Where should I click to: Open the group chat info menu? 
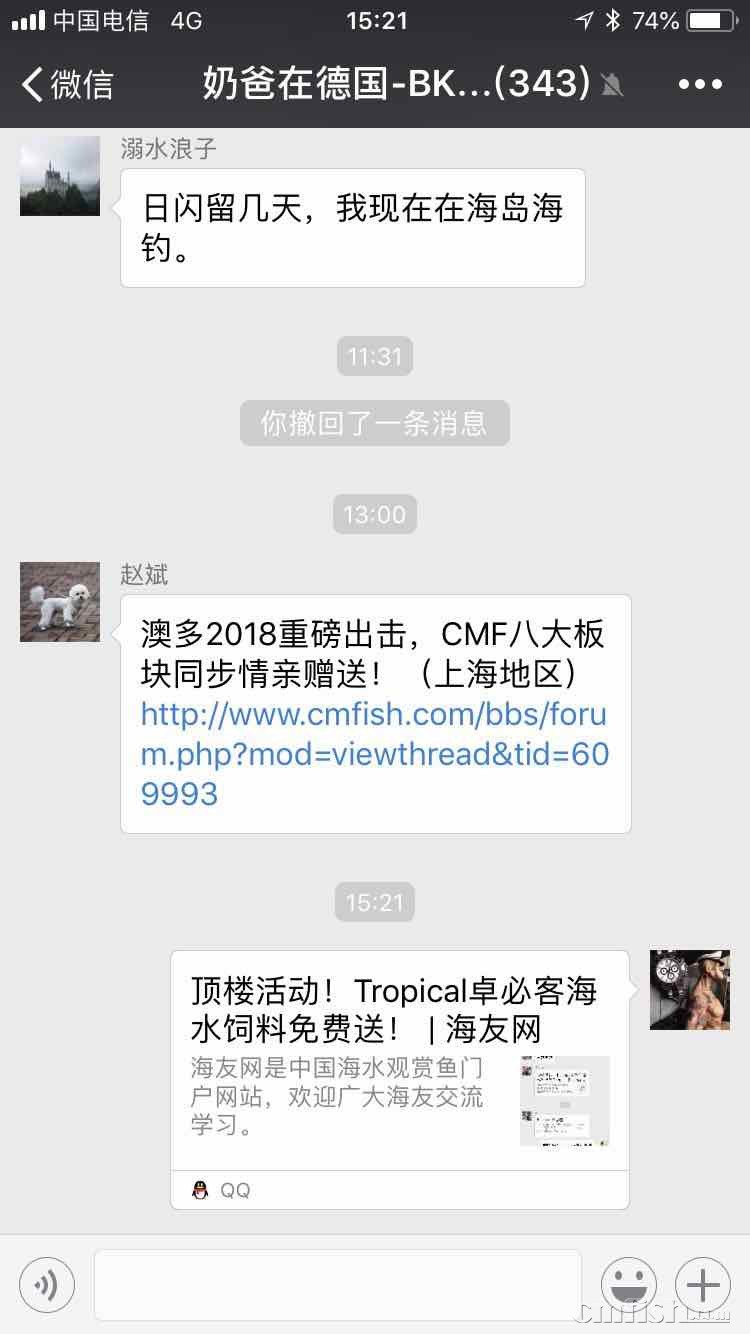tap(699, 84)
